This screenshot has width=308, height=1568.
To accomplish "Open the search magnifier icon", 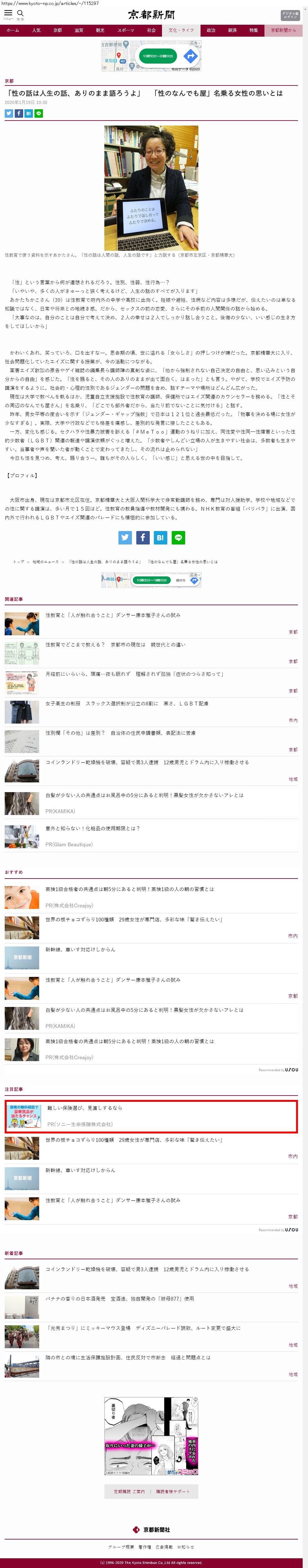I will pos(20,13).
